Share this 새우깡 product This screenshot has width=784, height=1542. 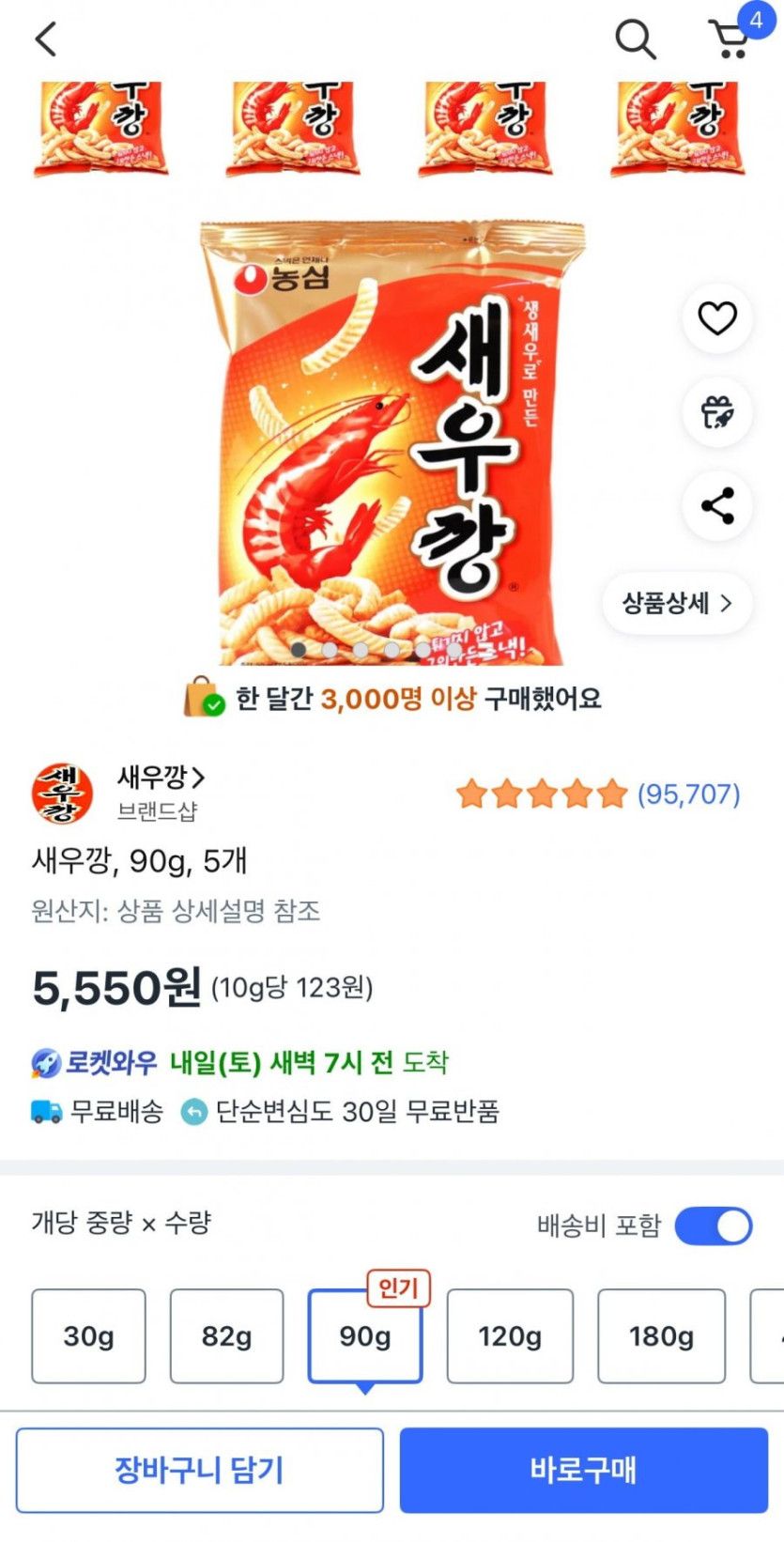(717, 506)
